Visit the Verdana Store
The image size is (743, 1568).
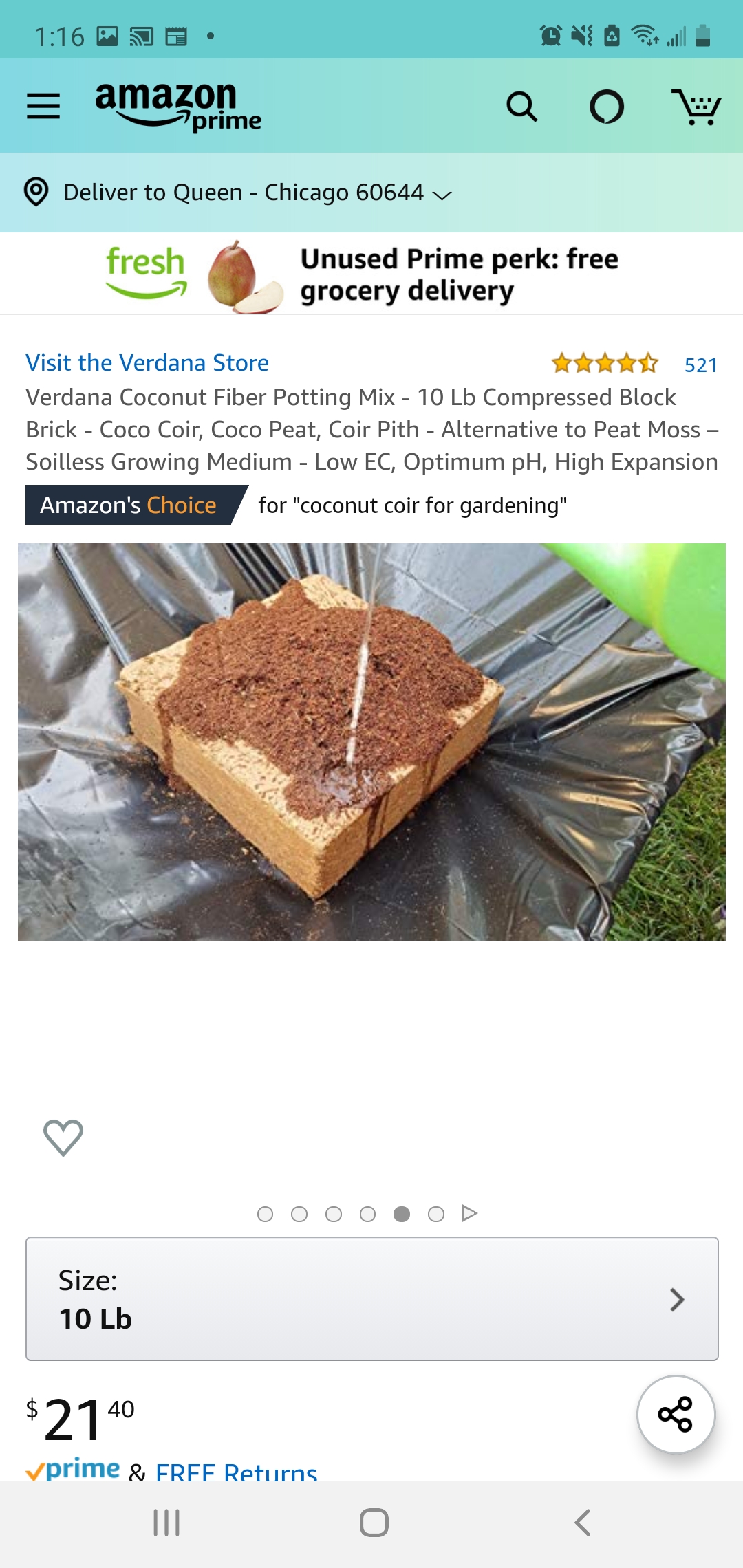[x=147, y=362]
